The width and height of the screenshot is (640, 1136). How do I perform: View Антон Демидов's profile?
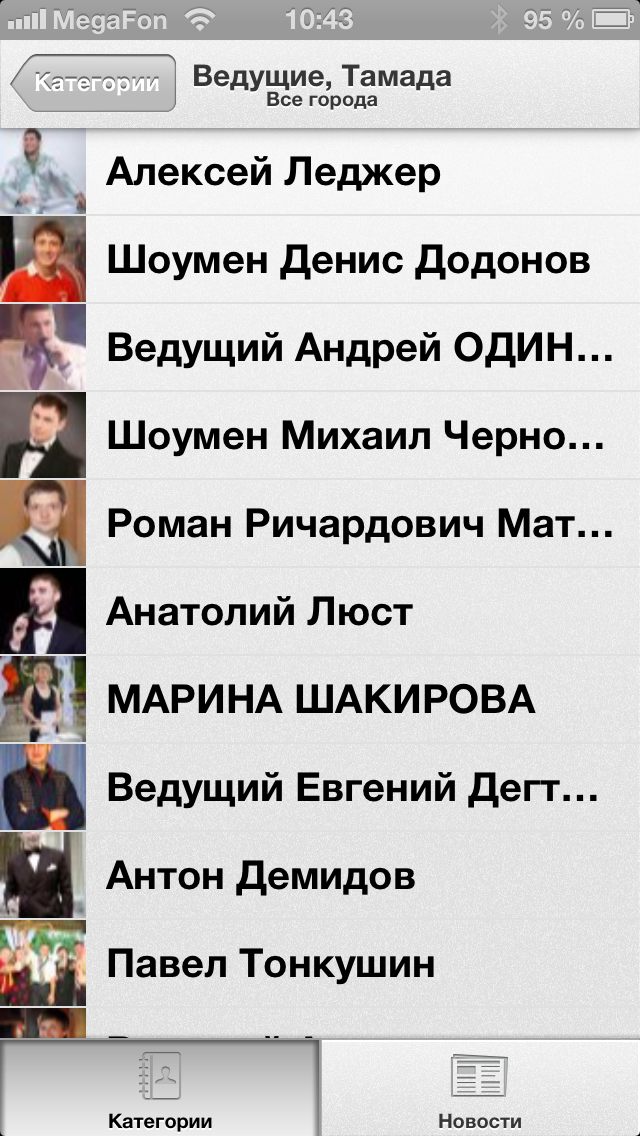(x=320, y=877)
